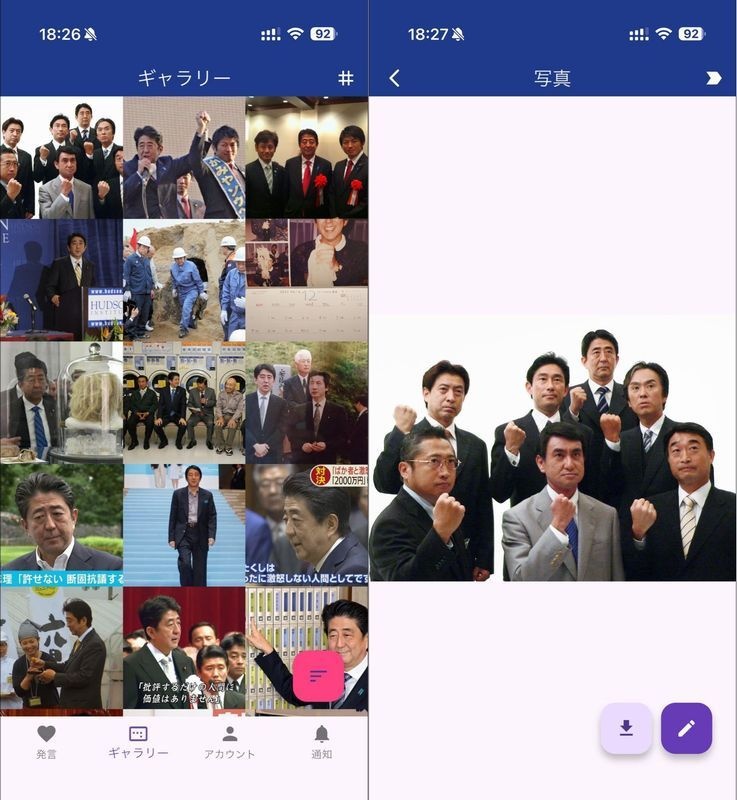Tap the tag icon in the 写真 header
The image size is (737, 800).
(713, 78)
